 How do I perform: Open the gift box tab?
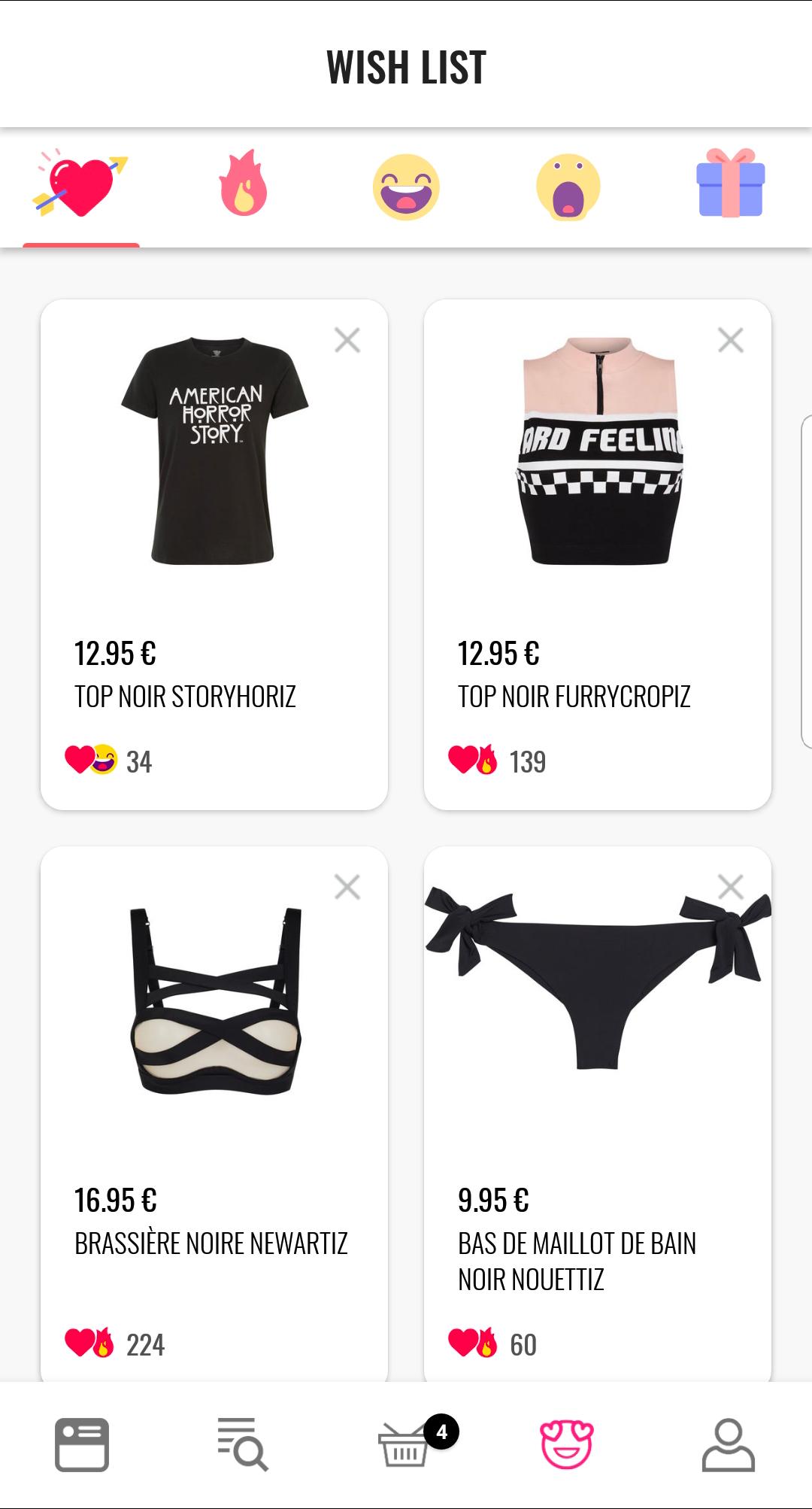pyautogui.click(x=730, y=184)
